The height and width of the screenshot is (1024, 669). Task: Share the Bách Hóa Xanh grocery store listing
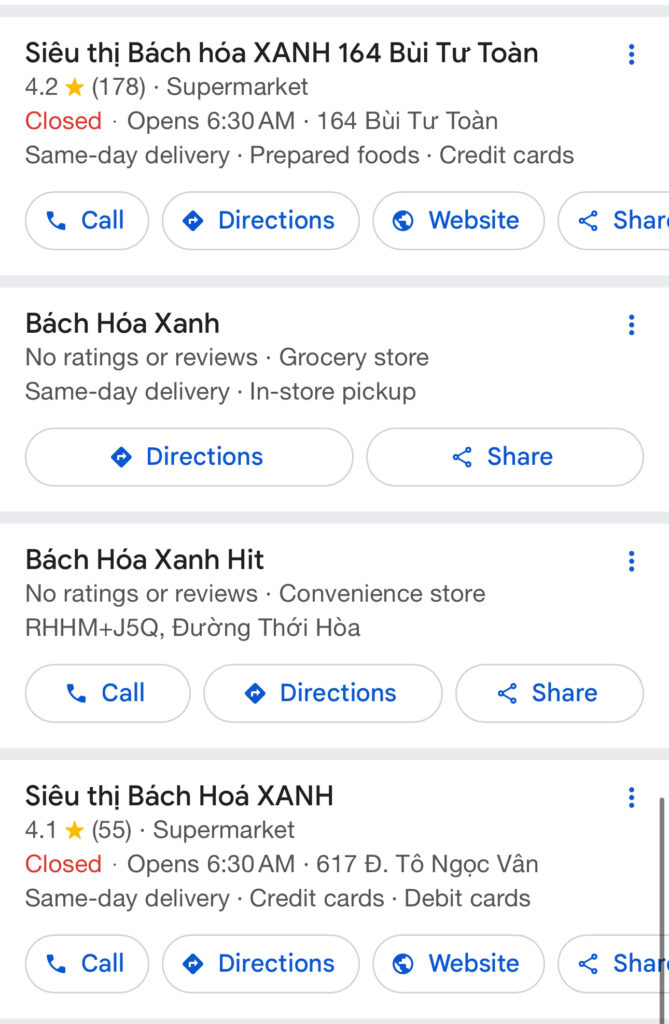pyautogui.click(x=504, y=457)
